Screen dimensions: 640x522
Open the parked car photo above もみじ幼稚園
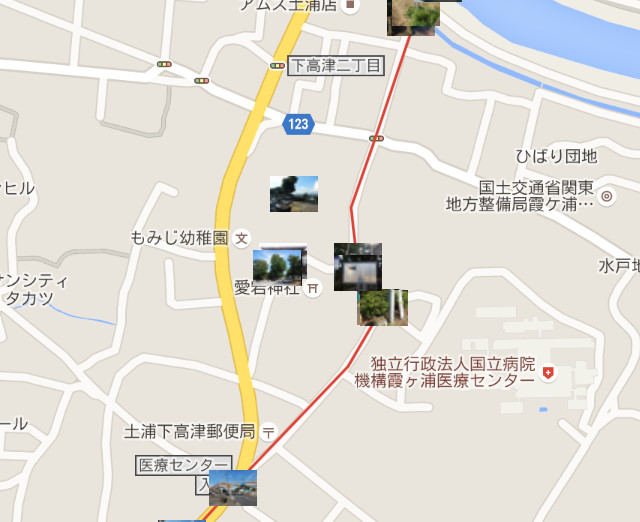[294, 194]
